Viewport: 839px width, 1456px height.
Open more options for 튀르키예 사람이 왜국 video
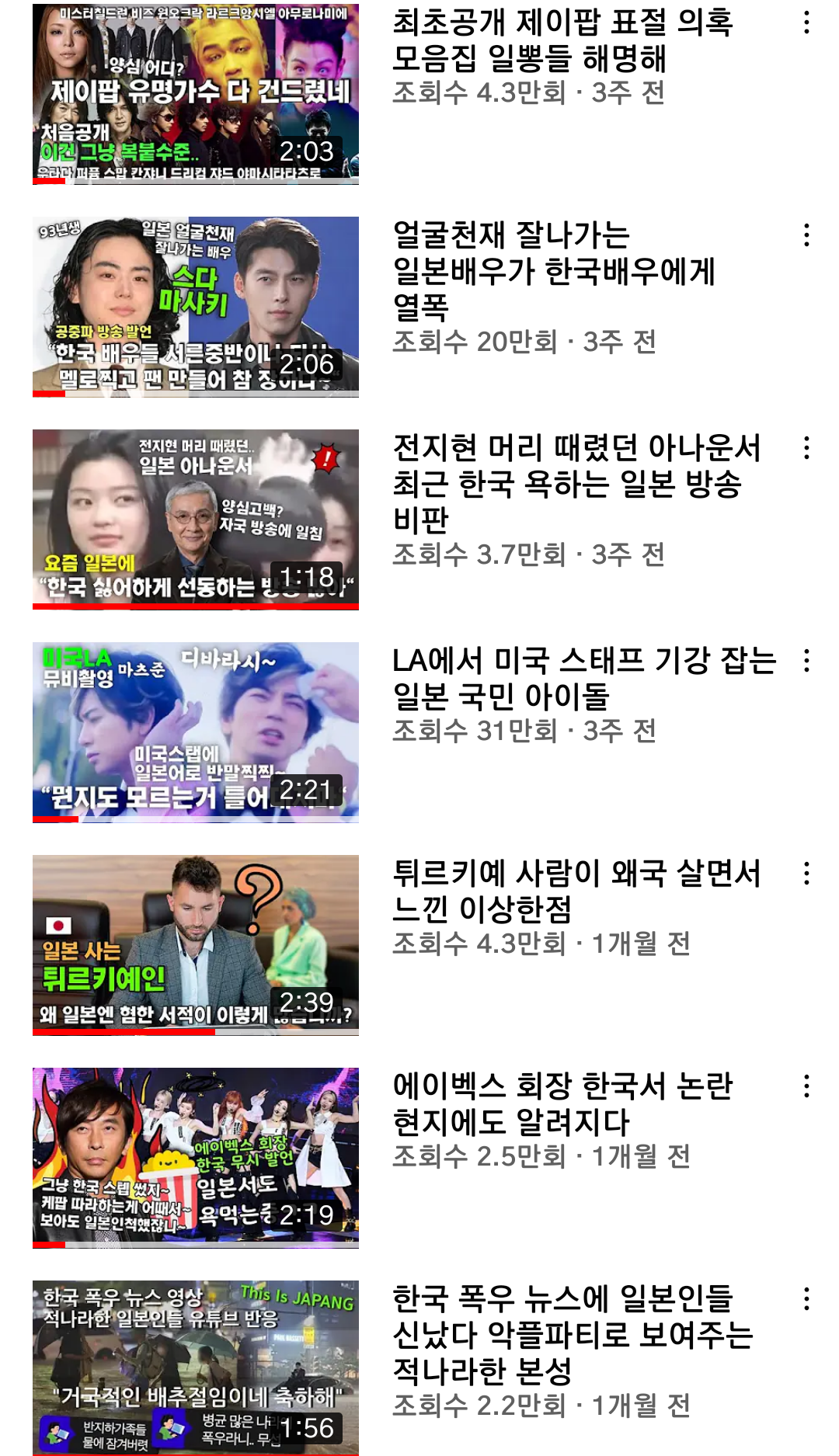coord(807,874)
